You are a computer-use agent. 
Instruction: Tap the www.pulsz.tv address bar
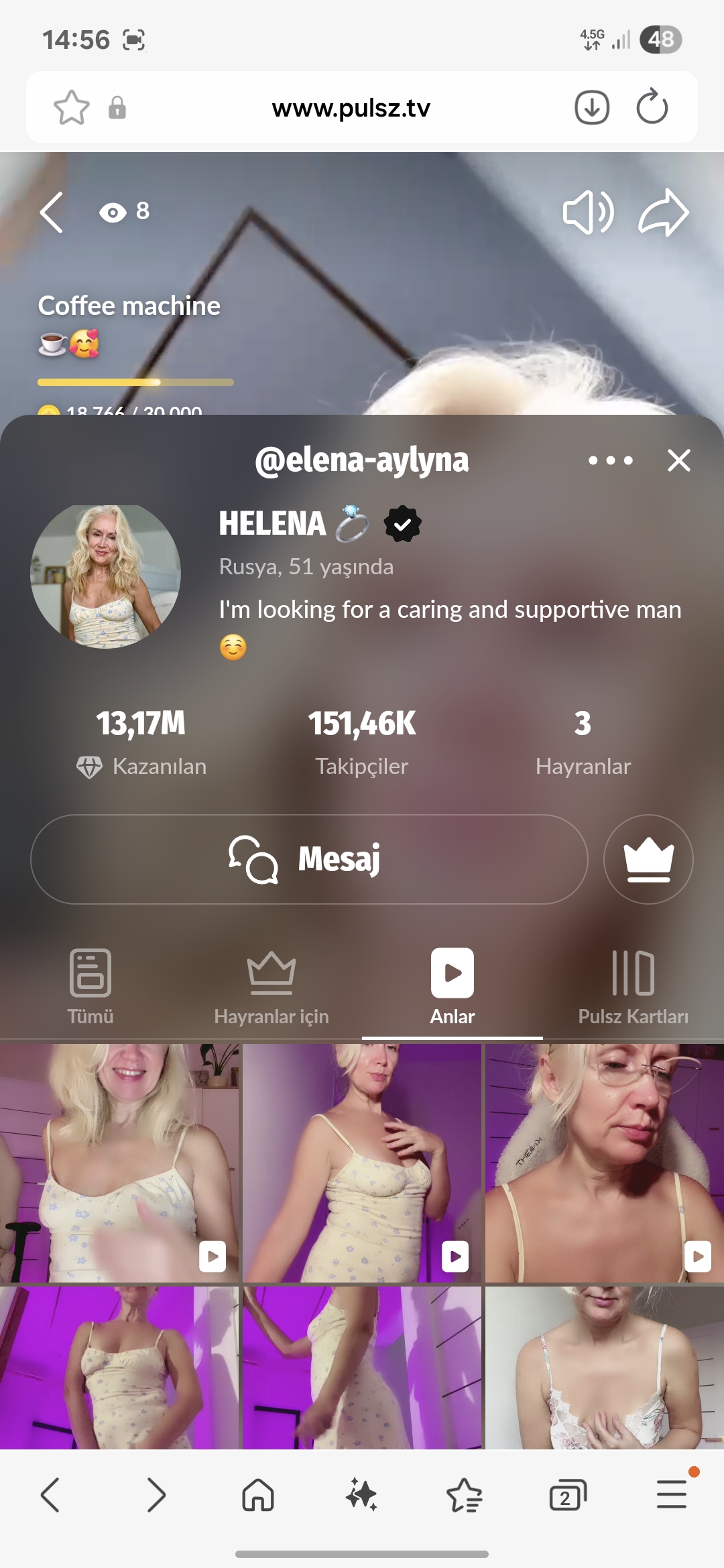click(351, 107)
